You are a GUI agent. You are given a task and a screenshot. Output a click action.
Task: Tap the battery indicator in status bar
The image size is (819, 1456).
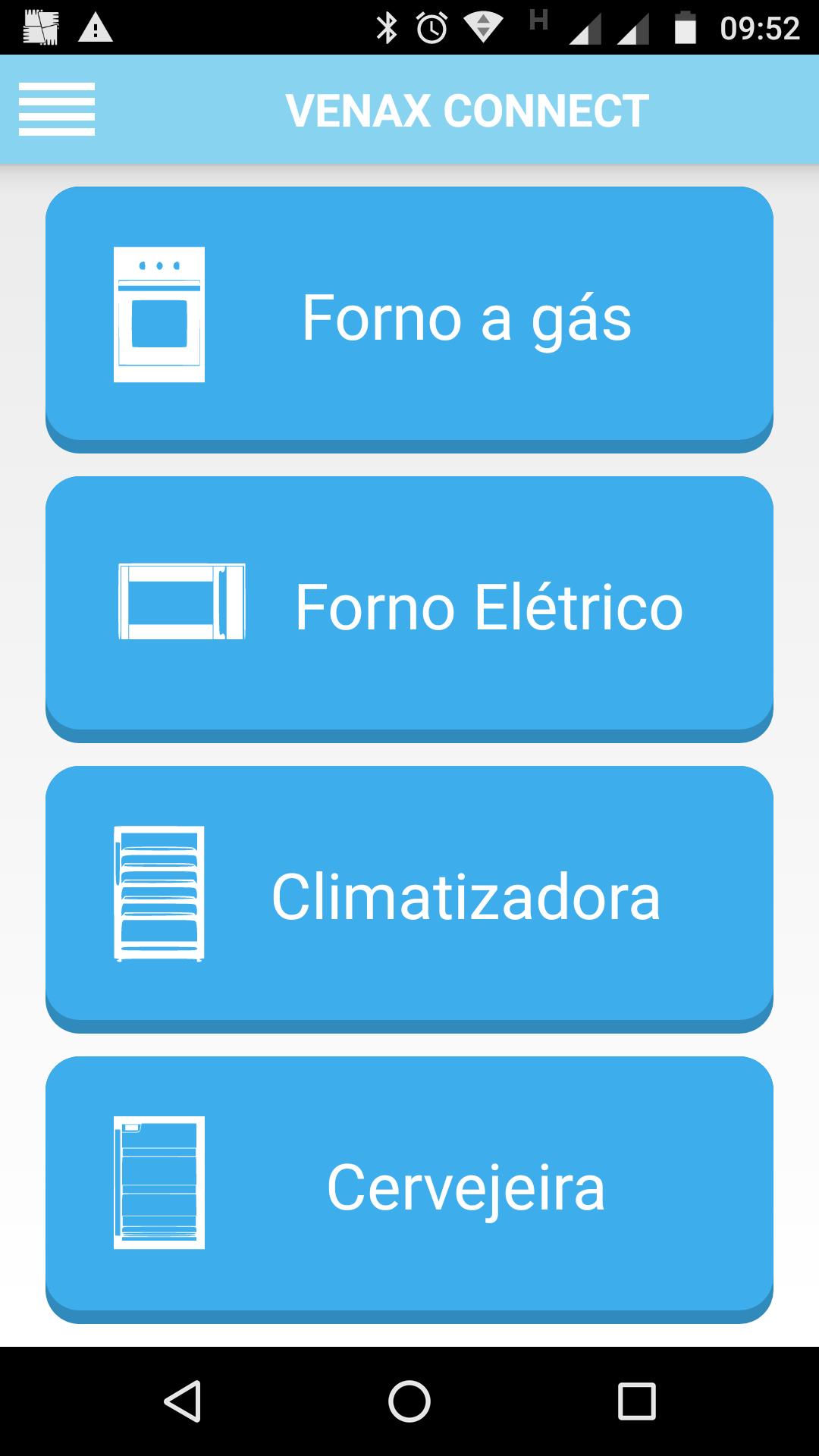685,25
